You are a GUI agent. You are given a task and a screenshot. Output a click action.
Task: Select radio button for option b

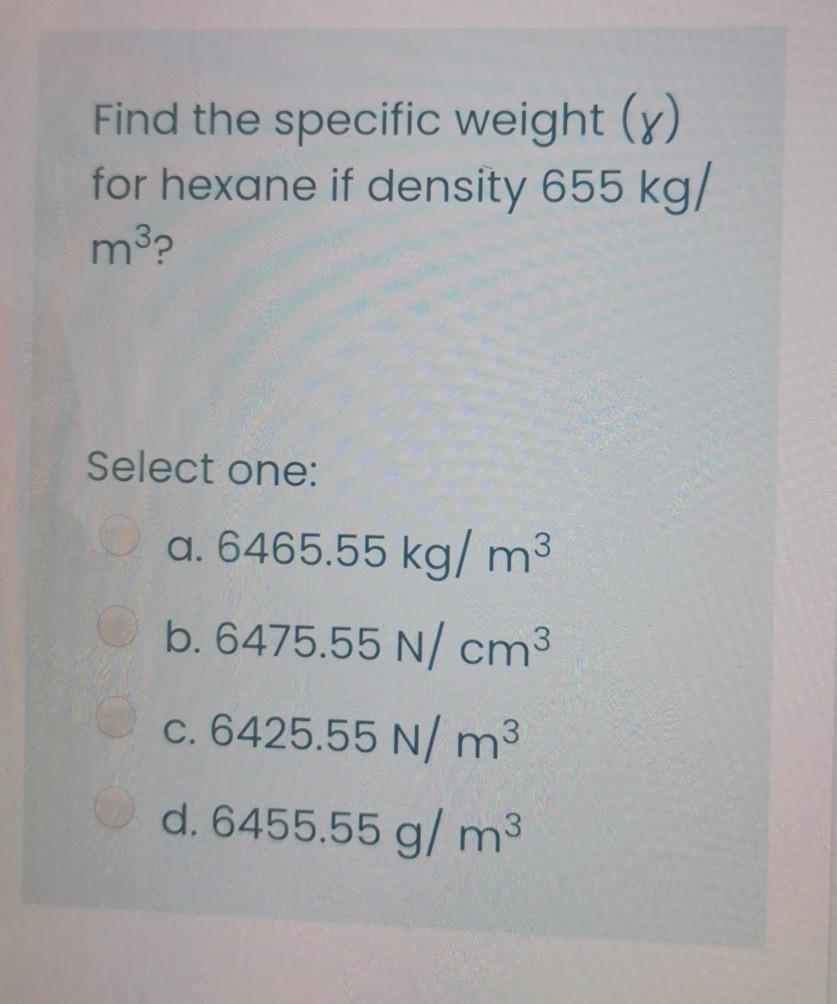click(117, 627)
